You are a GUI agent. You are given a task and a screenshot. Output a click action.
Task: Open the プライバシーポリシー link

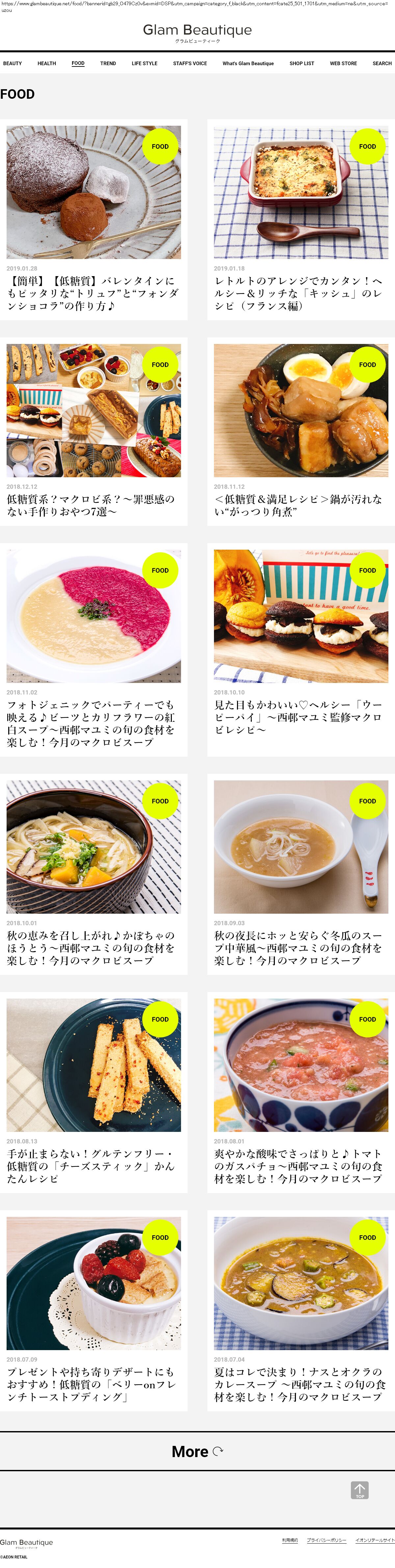[326, 1540]
